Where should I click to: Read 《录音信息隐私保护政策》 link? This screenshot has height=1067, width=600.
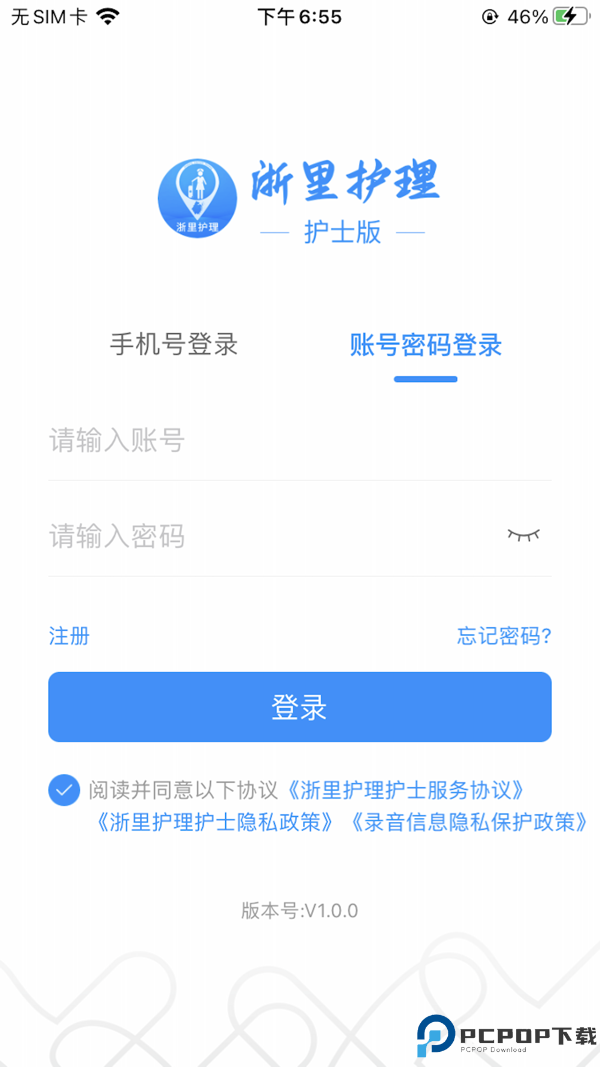468,822
